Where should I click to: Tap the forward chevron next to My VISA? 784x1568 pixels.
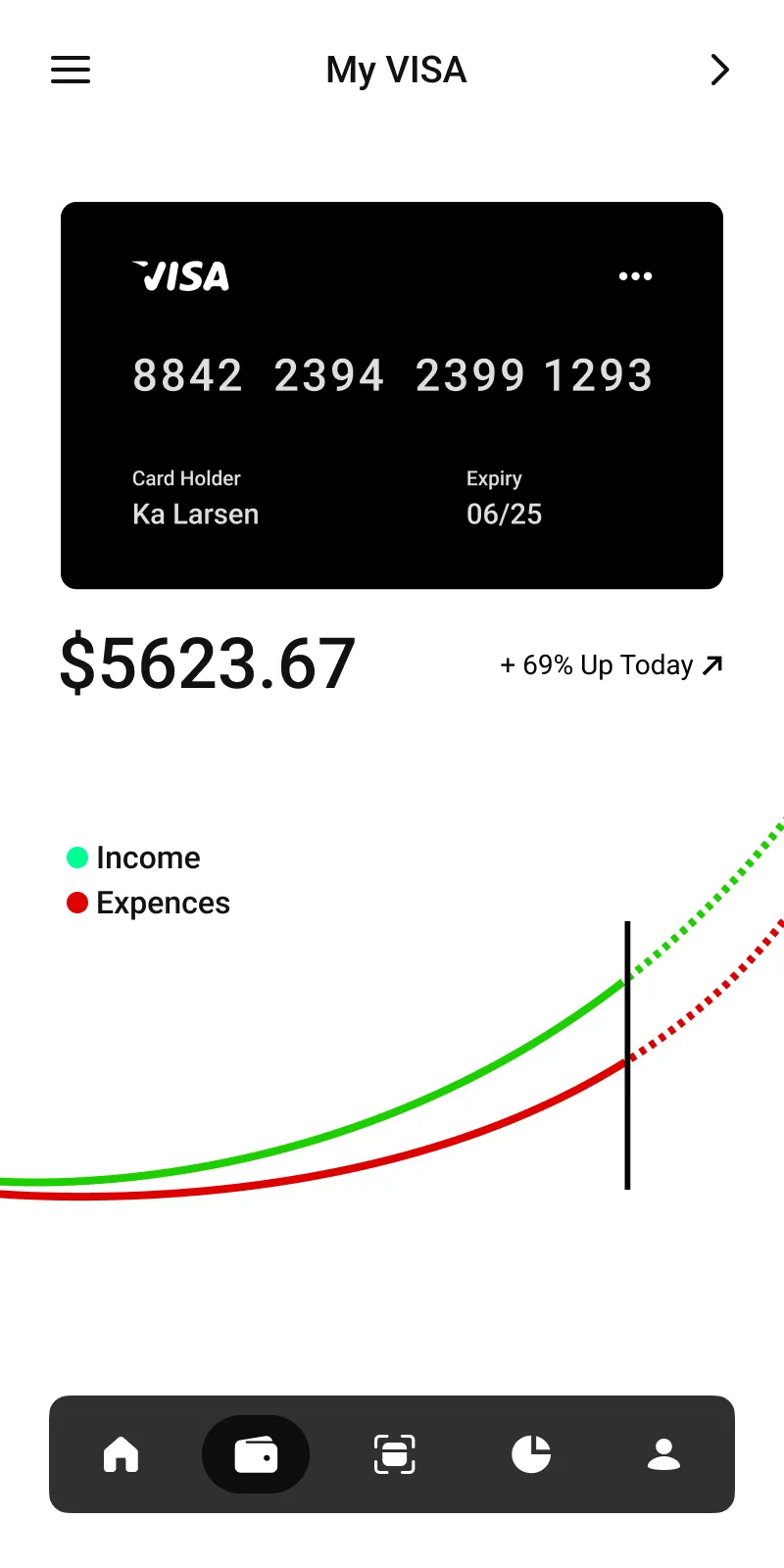click(720, 70)
